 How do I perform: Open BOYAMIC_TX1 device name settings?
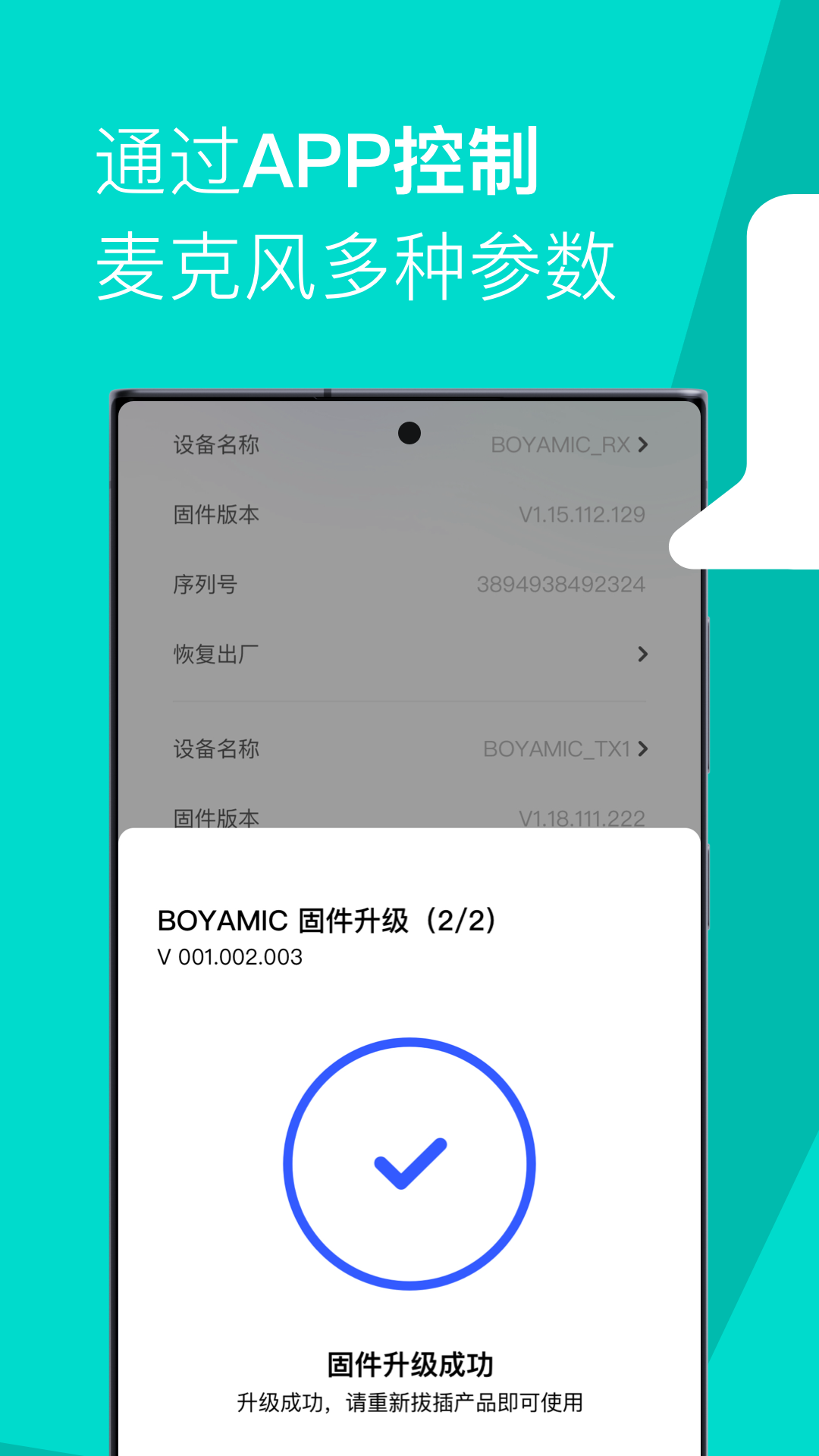coord(561,750)
